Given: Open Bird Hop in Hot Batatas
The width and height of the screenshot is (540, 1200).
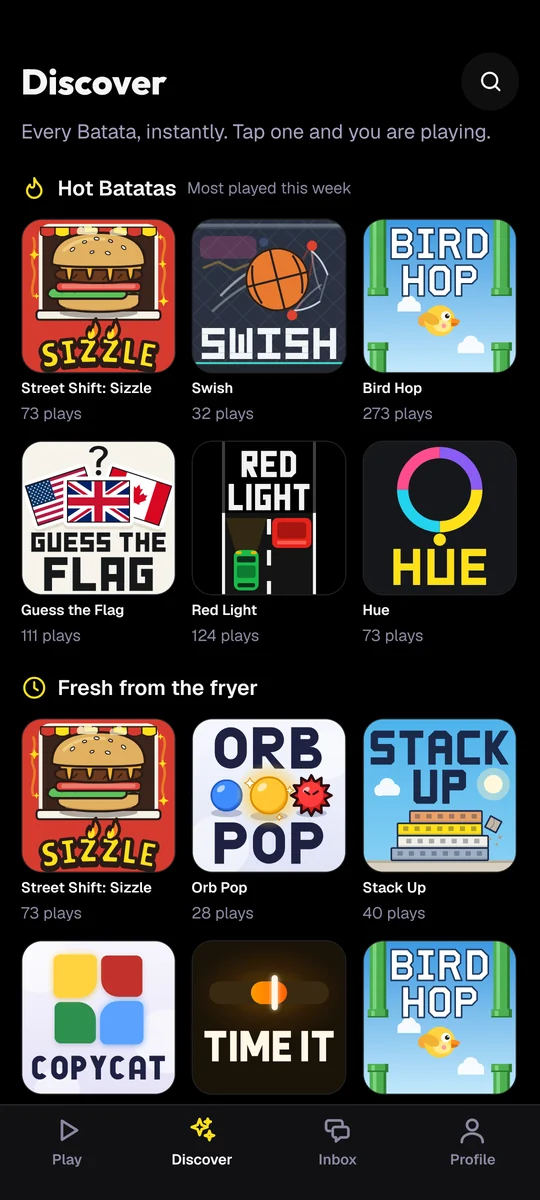Looking at the screenshot, I should coord(440,296).
